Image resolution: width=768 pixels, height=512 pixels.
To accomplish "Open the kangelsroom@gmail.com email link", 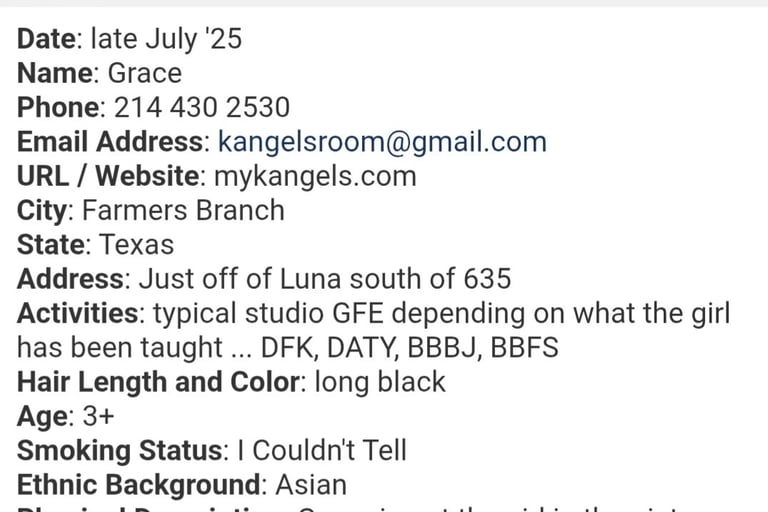I will tap(382, 142).
